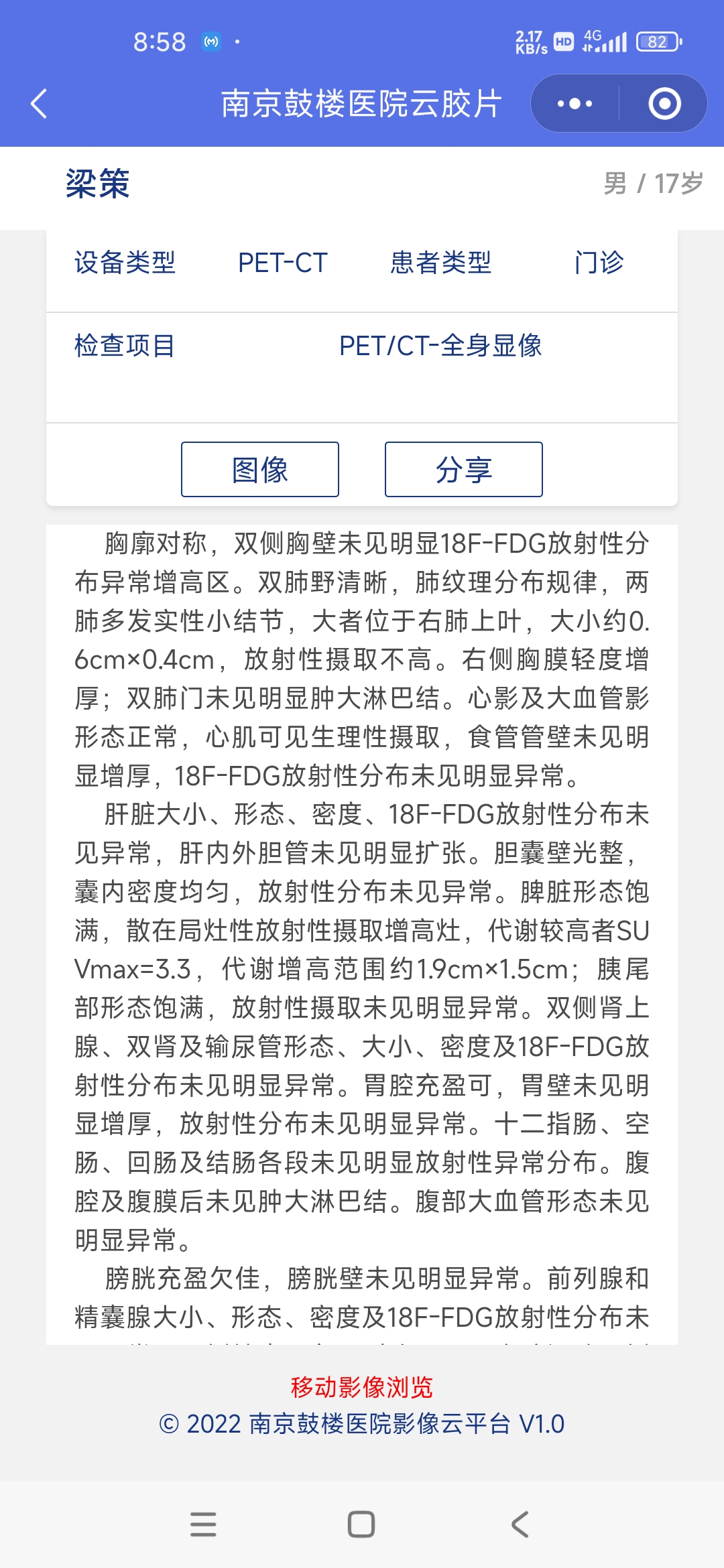Tap the system back navigation button

(520, 1524)
